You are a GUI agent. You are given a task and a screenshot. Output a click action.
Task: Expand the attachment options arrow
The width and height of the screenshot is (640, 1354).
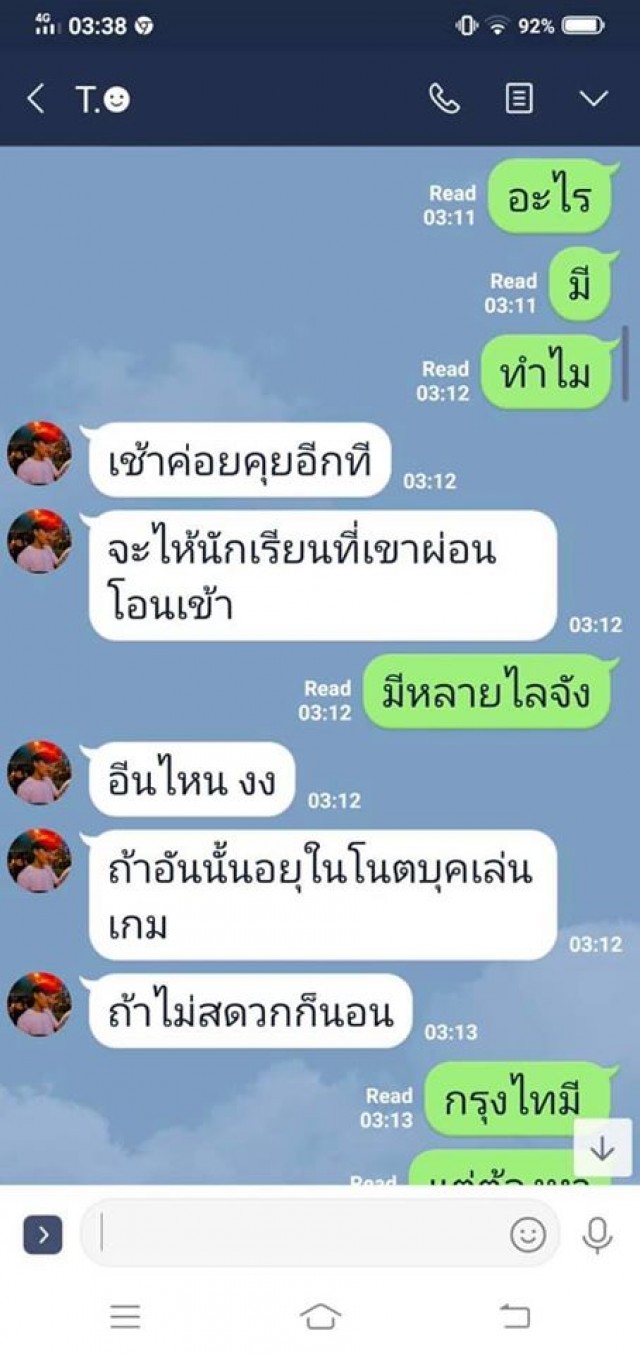point(43,1236)
